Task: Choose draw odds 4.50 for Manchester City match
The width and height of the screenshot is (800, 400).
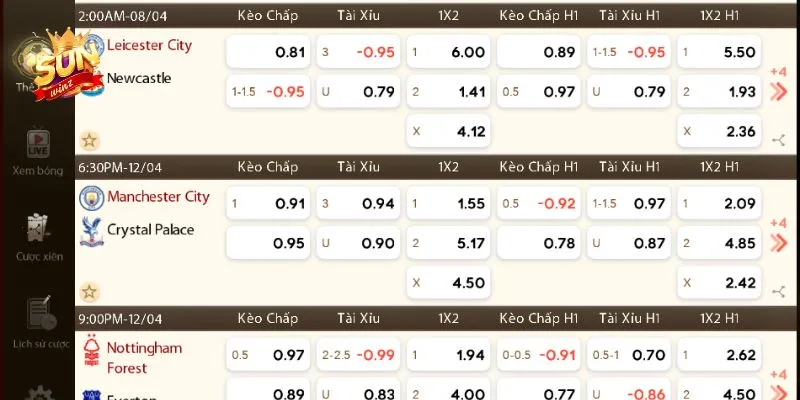Action: coord(447,282)
